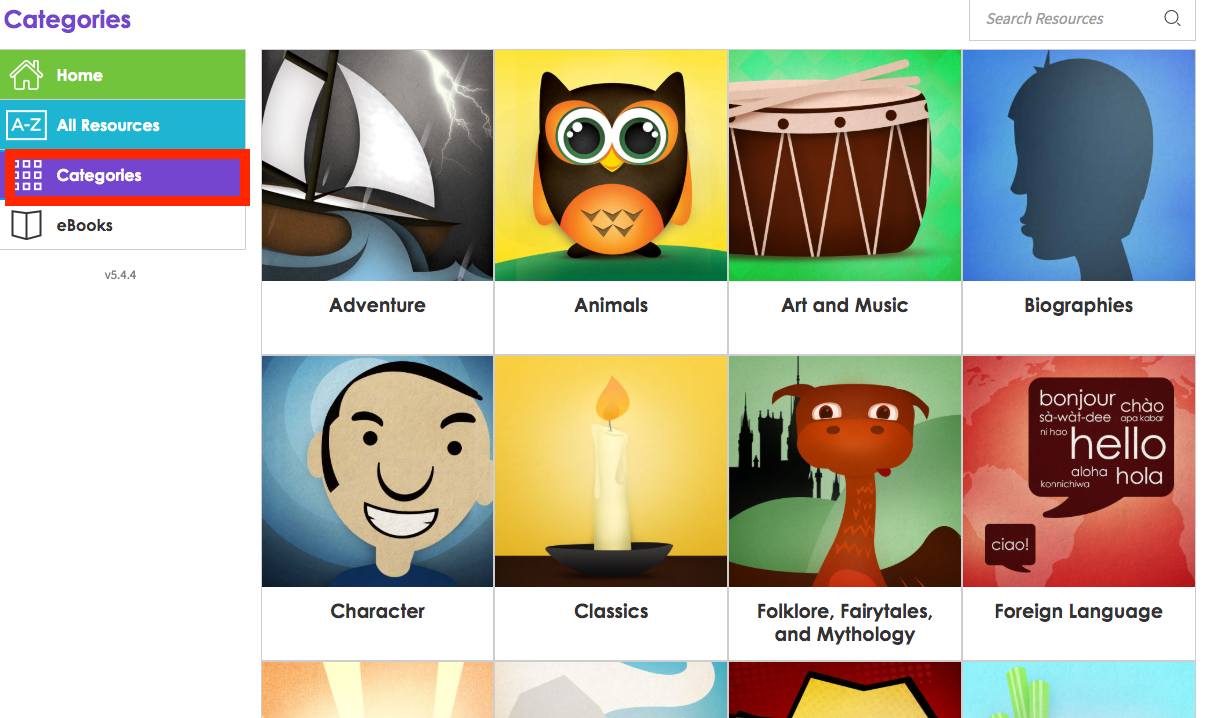Open the Search Resources field

point(1065,19)
